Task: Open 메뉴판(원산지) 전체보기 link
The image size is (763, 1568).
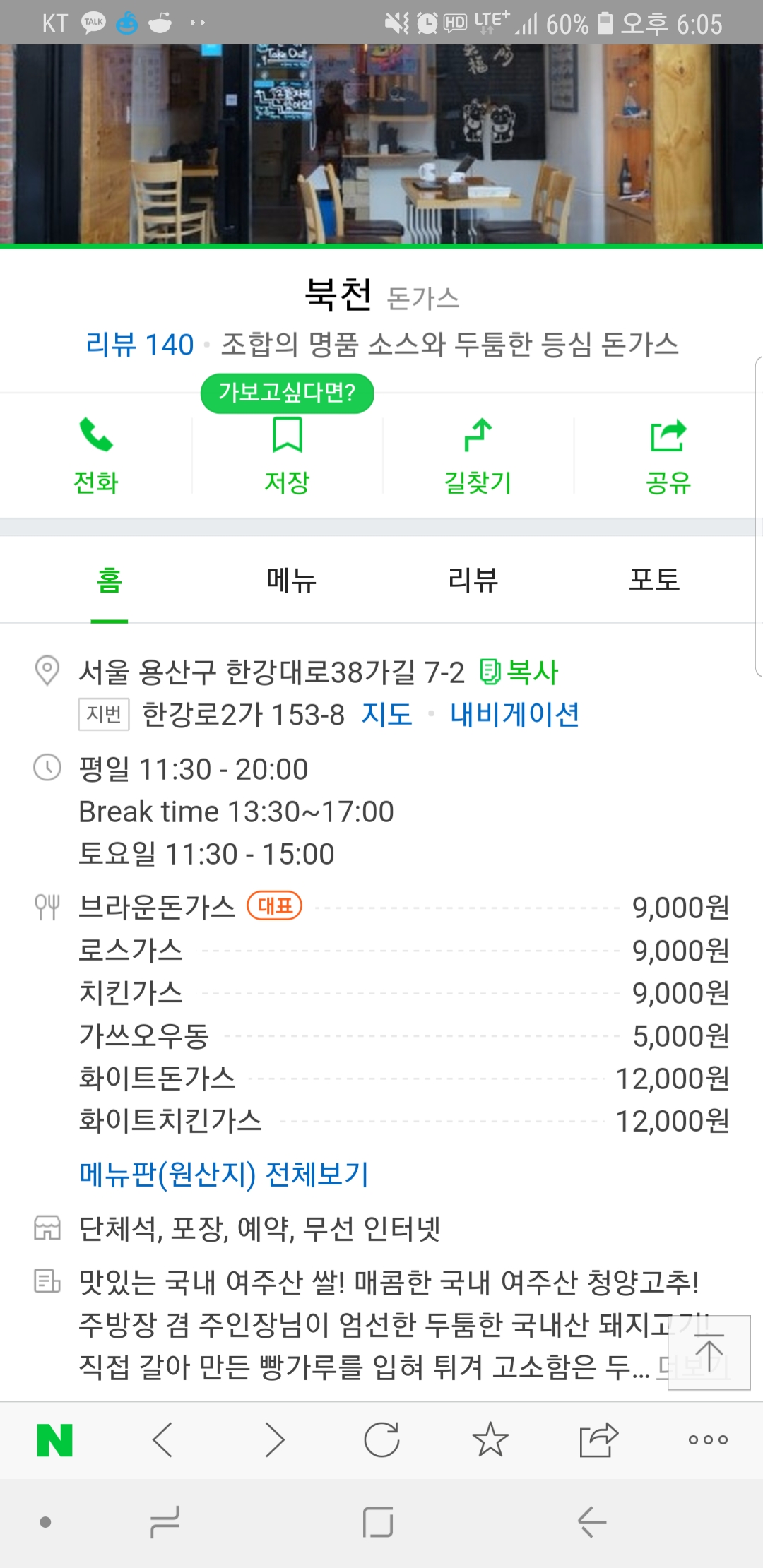Action: point(223,1175)
